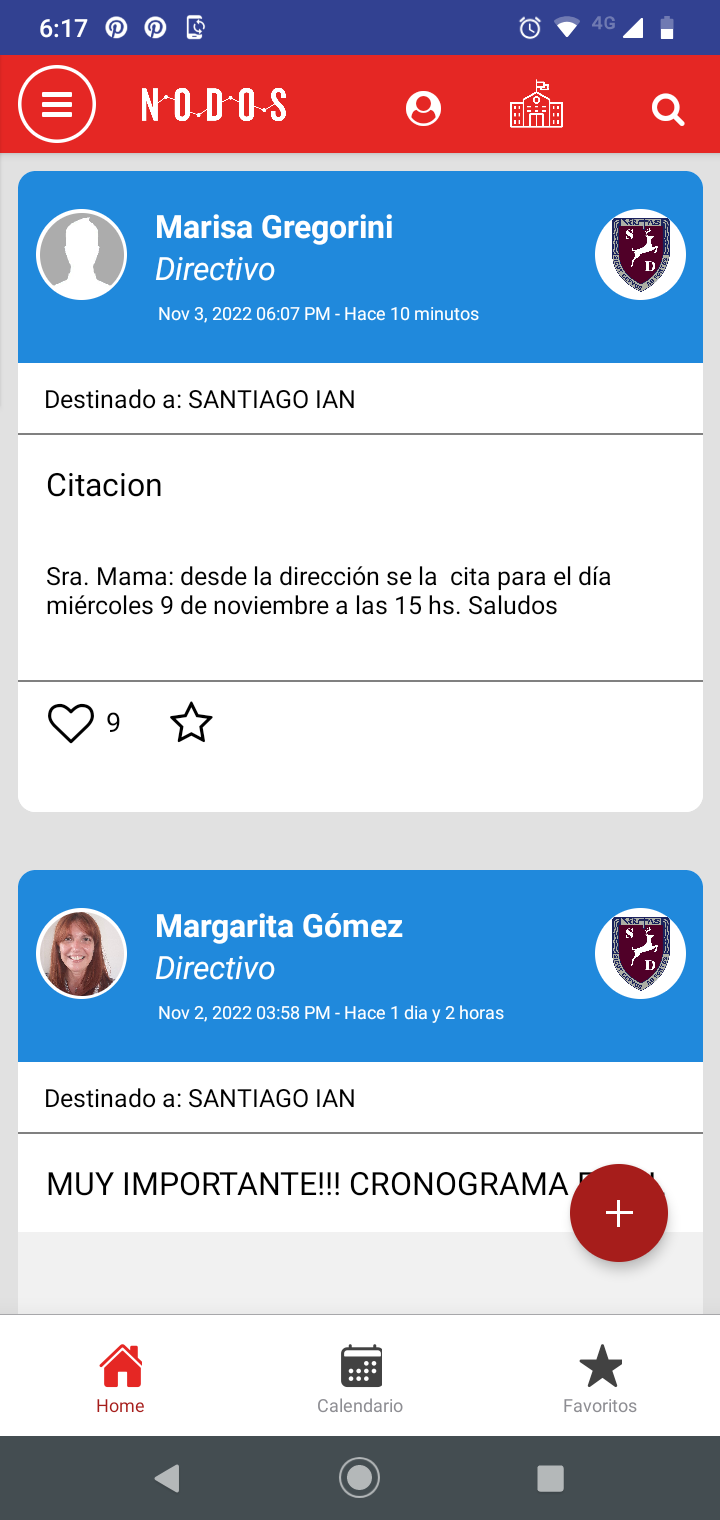Create a new post with the plus button
Image resolution: width=720 pixels, height=1520 pixels.
[x=619, y=1213]
